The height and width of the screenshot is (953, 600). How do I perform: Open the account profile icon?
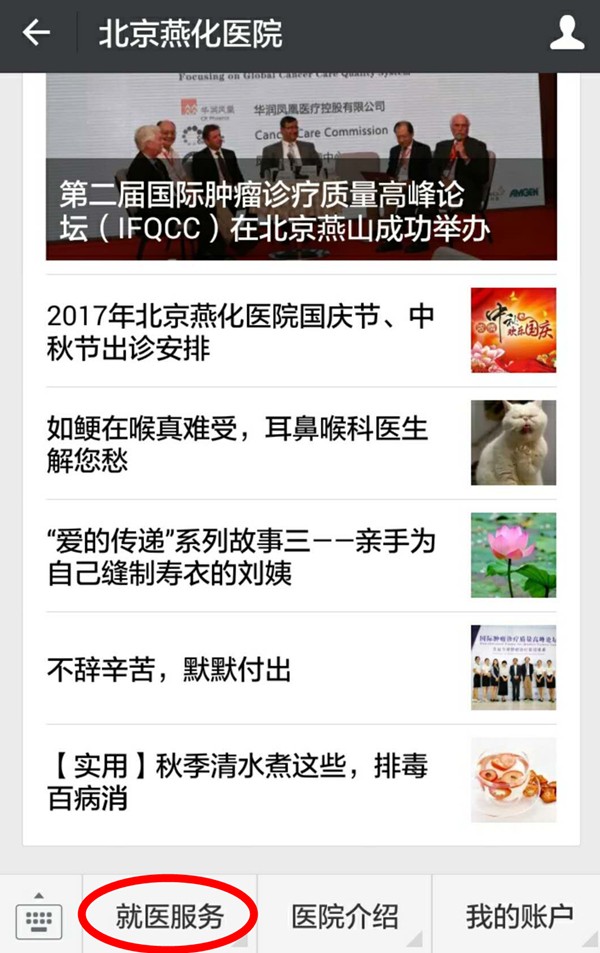point(567,34)
